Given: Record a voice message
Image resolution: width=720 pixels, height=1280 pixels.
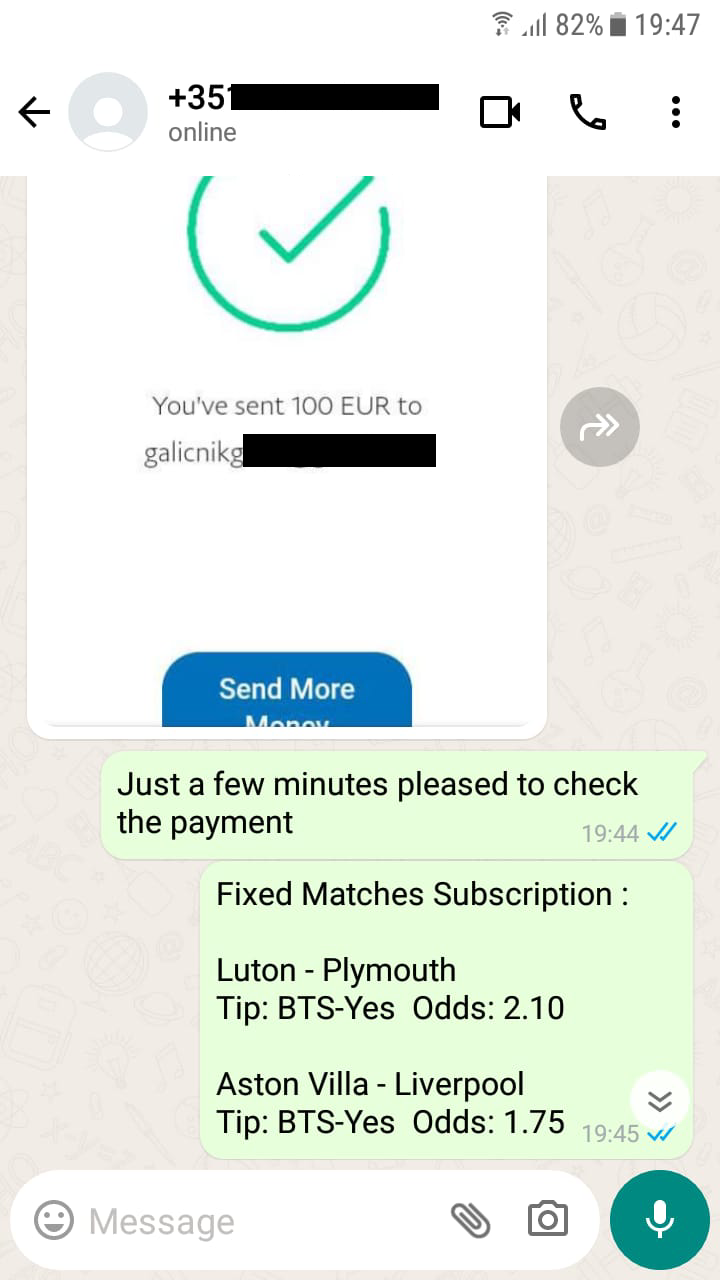Looking at the screenshot, I should [659, 1220].
